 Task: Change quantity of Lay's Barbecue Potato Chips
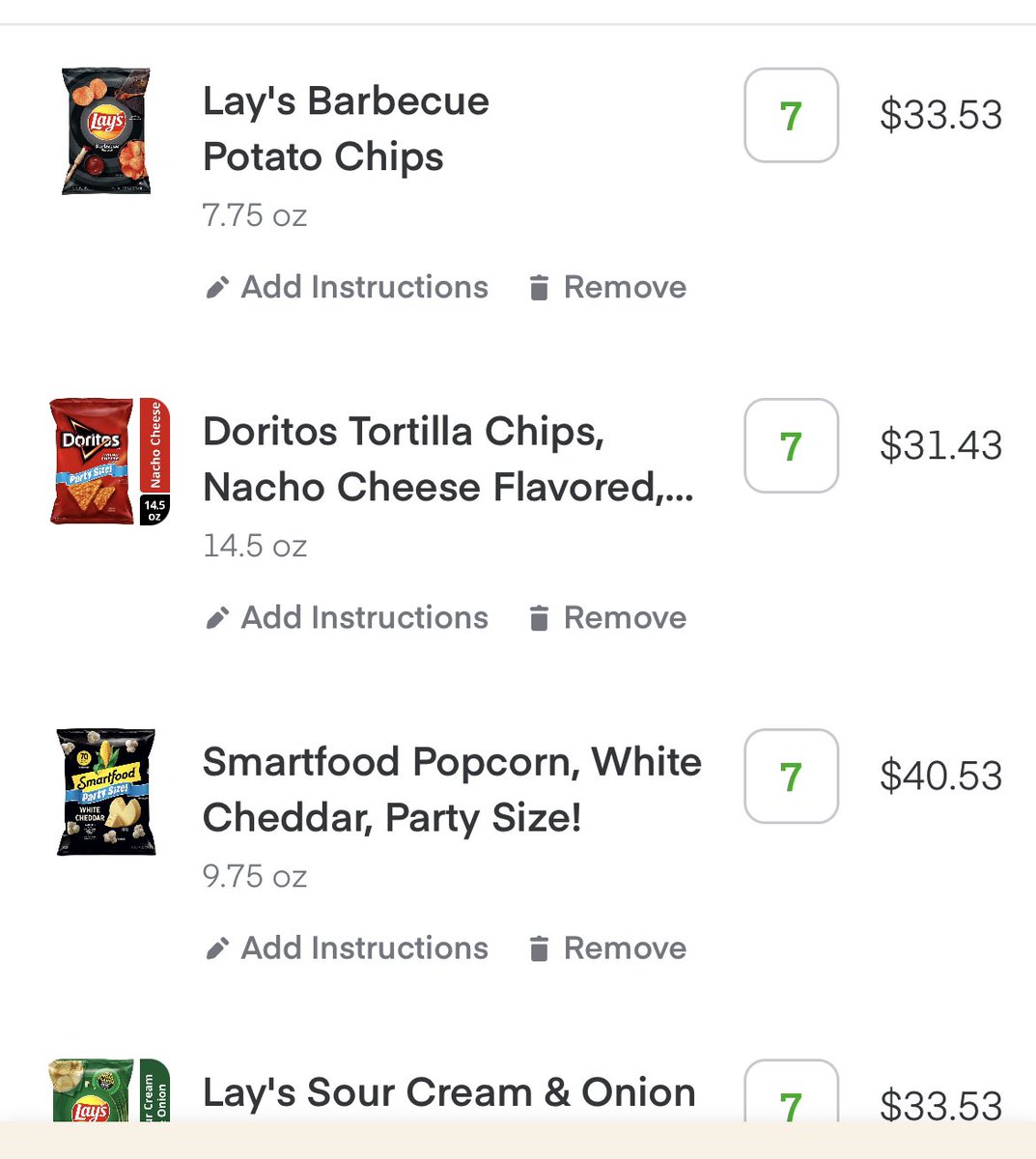coord(791,116)
